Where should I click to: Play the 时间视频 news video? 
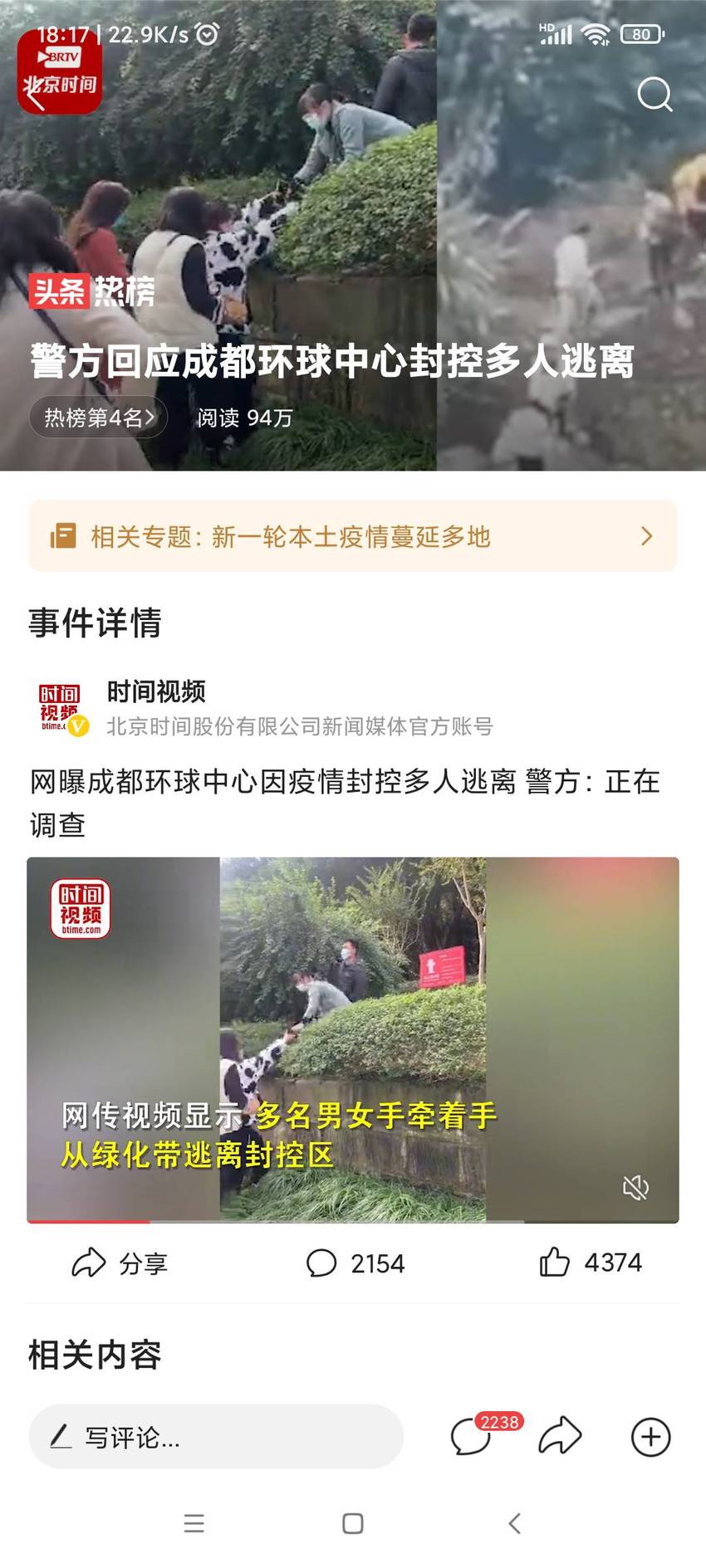click(x=353, y=1039)
